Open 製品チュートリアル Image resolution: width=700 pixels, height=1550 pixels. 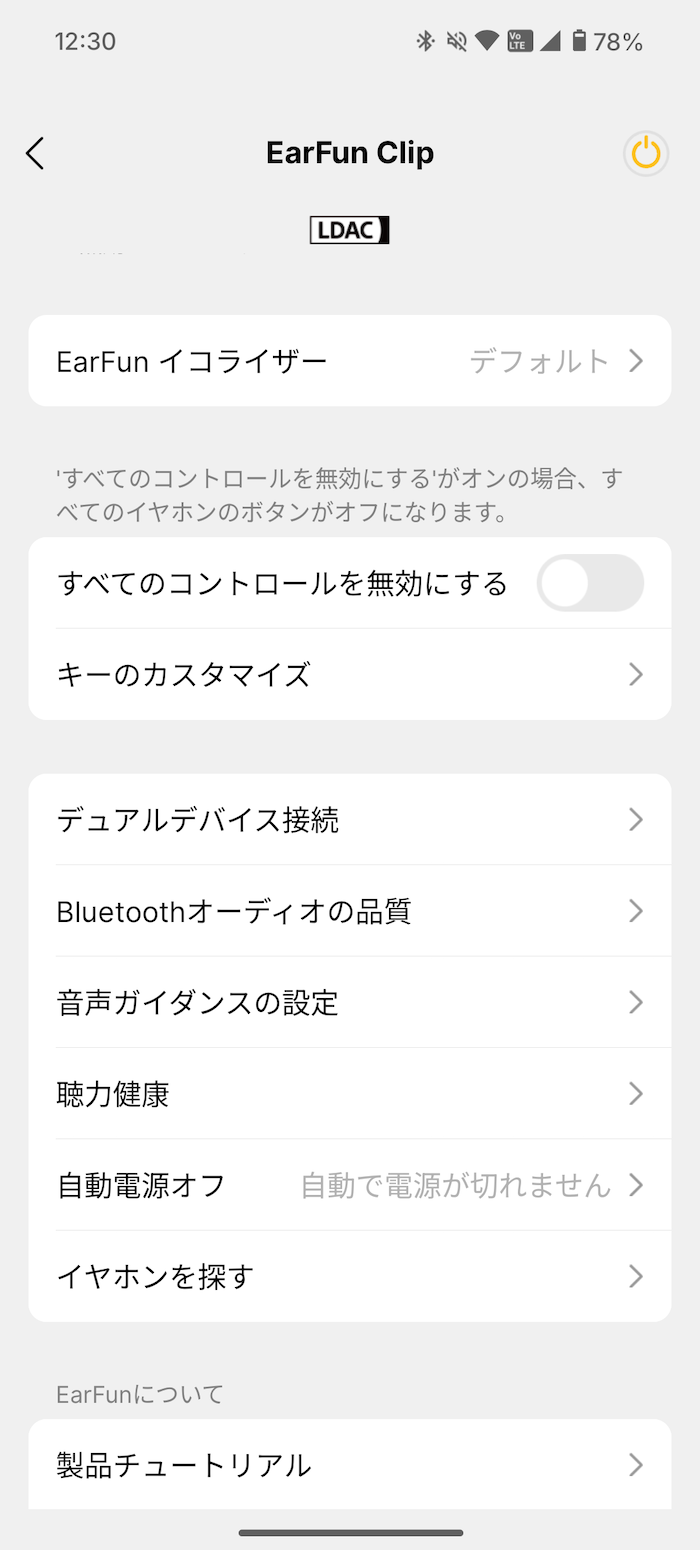[x=350, y=1465]
